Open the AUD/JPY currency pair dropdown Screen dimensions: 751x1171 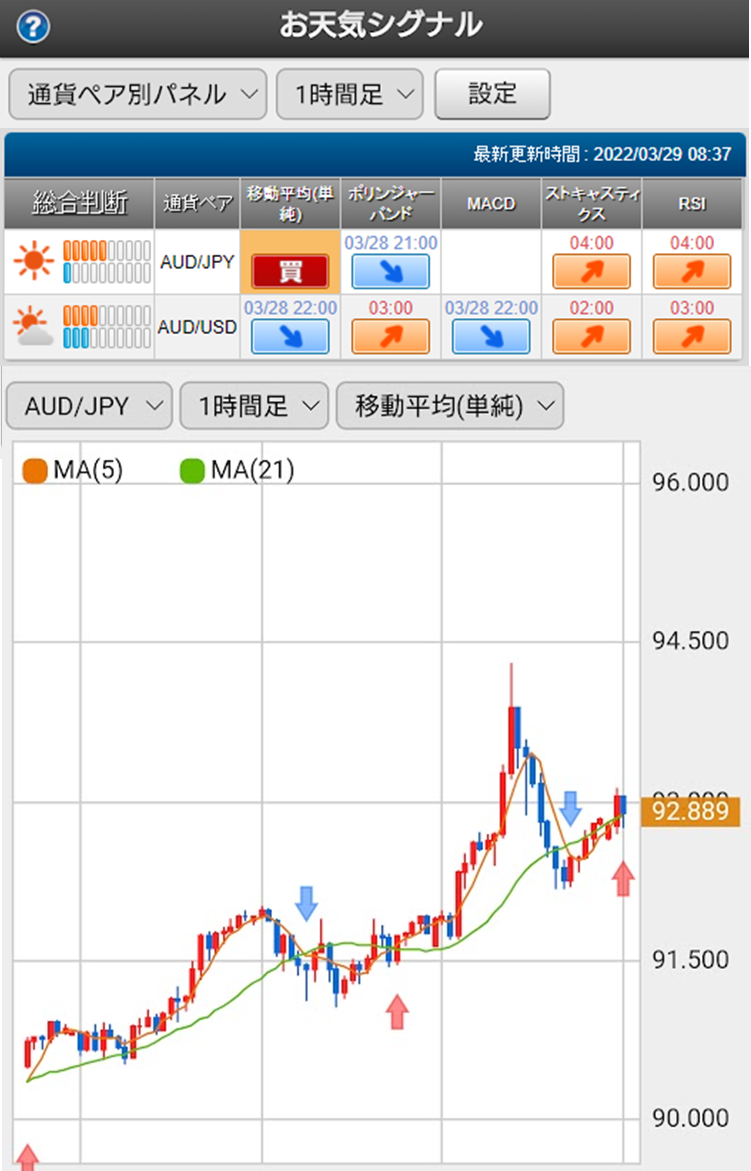pos(89,407)
